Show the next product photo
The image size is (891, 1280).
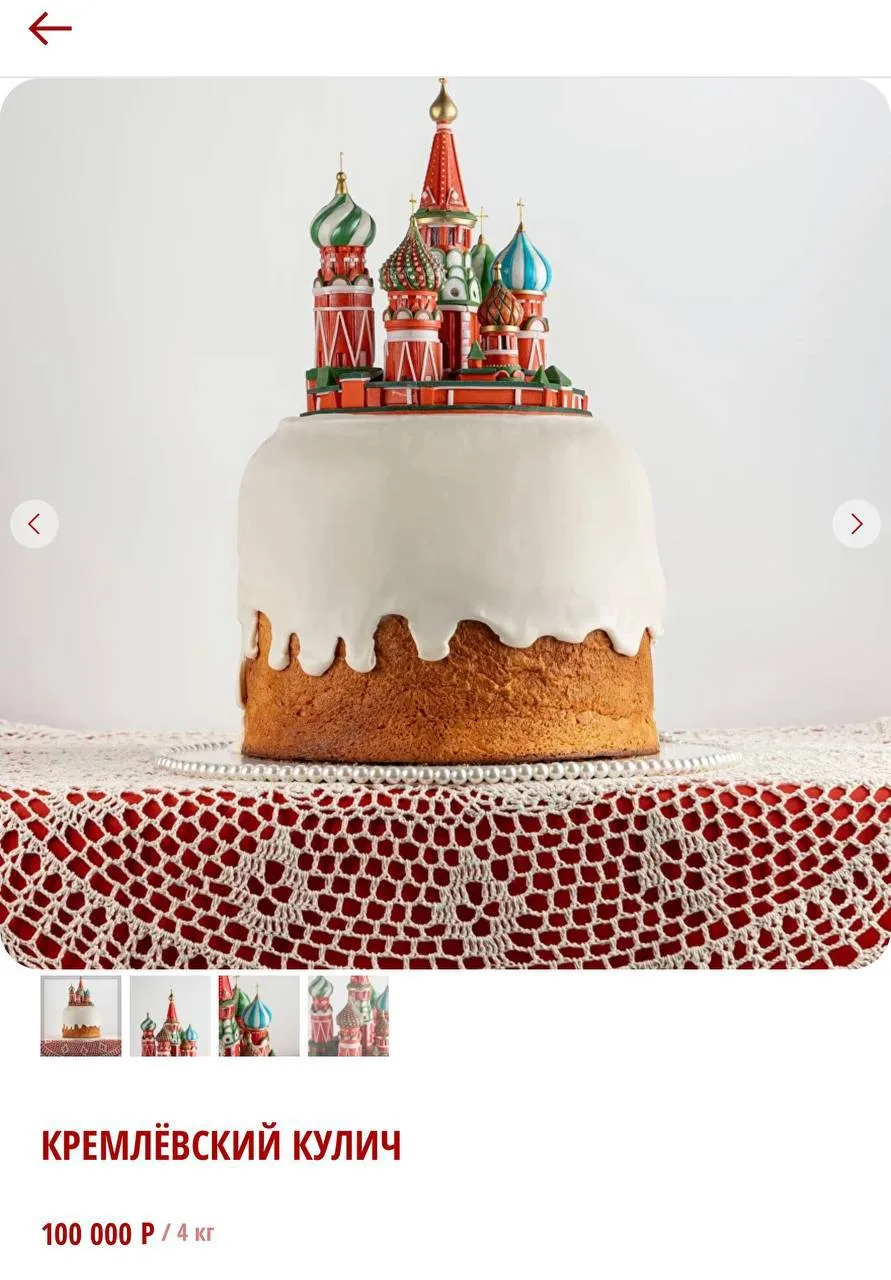click(x=856, y=524)
